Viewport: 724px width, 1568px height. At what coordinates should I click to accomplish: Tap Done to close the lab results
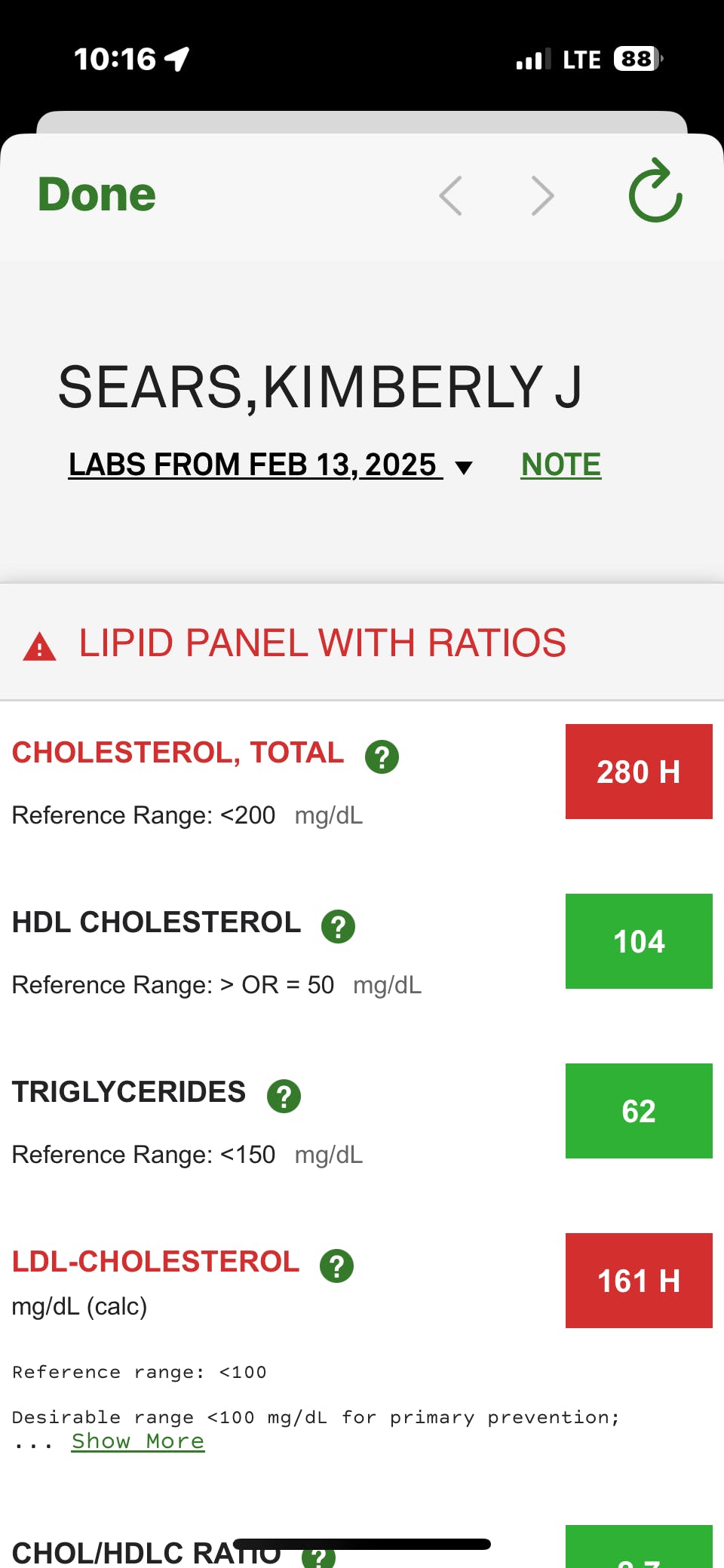click(x=97, y=195)
